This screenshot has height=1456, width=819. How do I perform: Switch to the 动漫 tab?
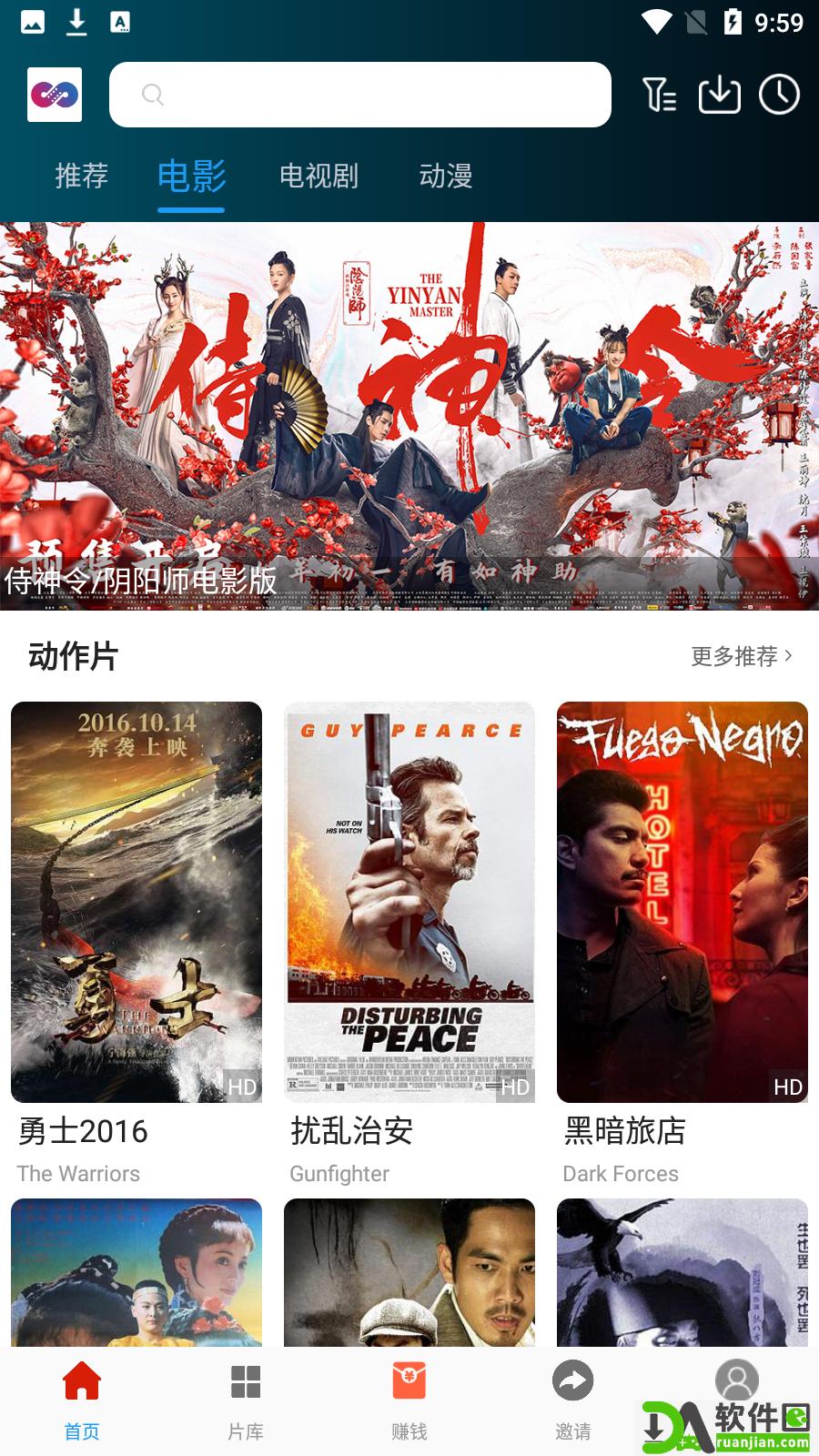coord(445,176)
